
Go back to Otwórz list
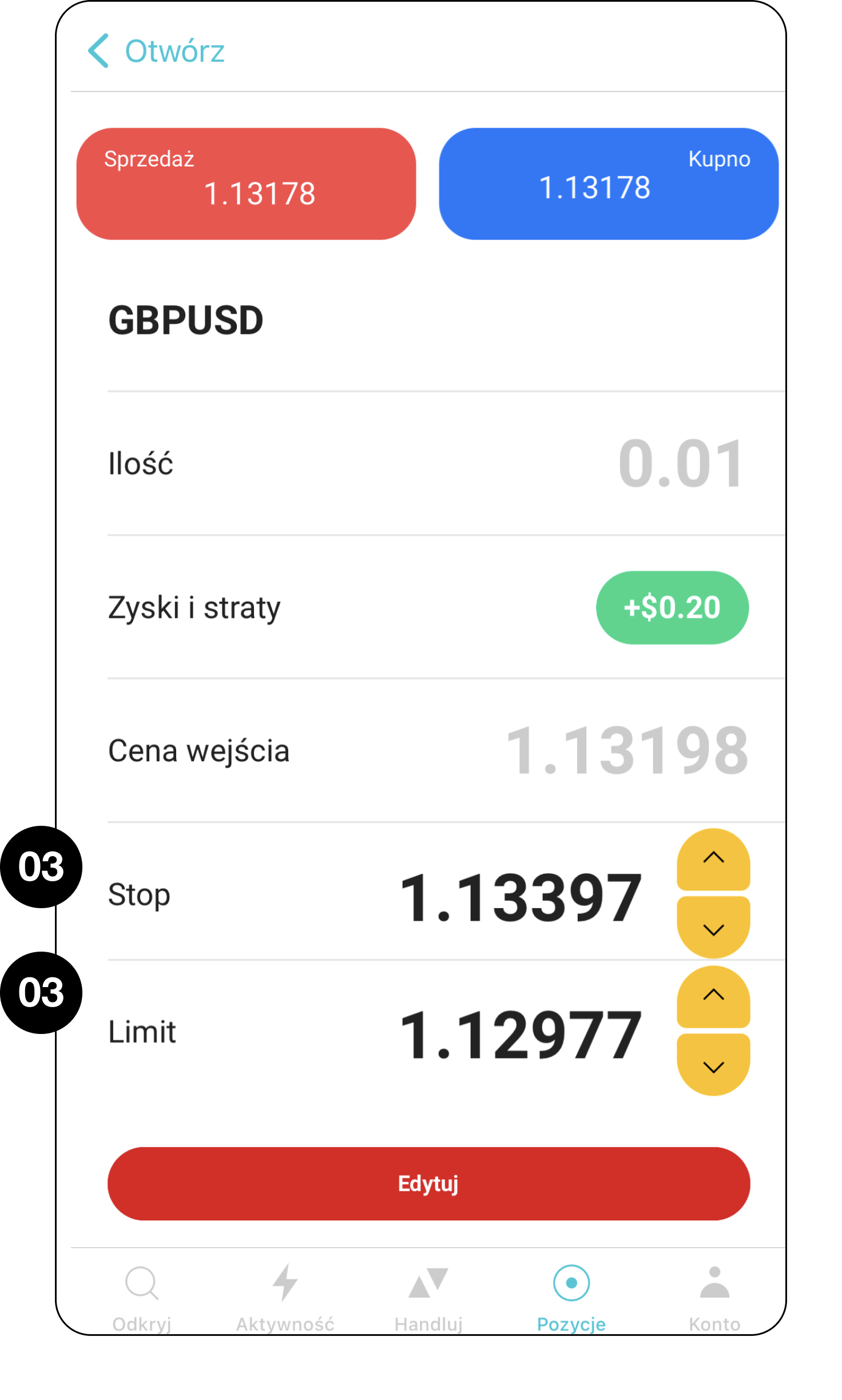(156, 51)
